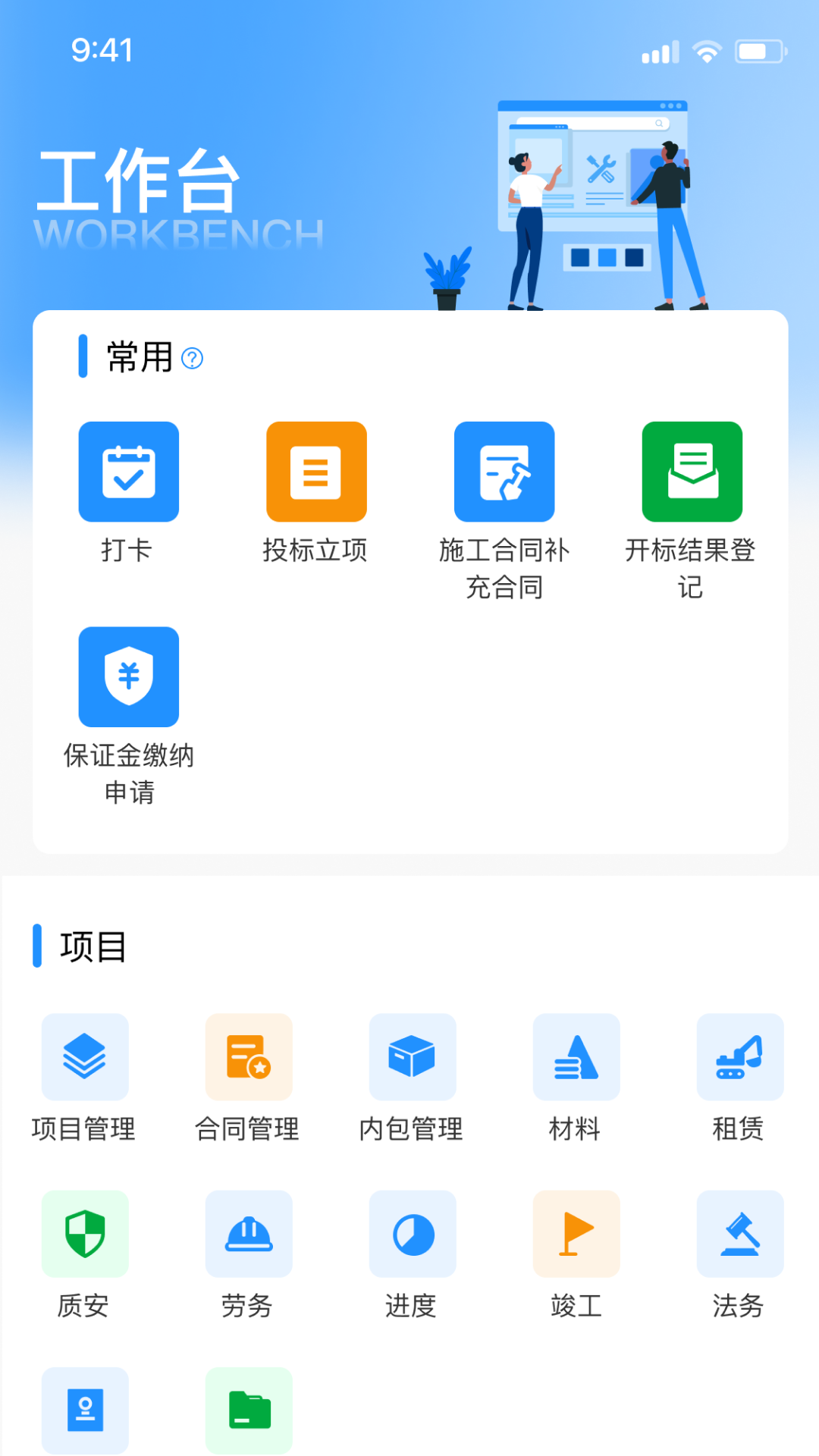Open the 材料 materials icon

576,1057
